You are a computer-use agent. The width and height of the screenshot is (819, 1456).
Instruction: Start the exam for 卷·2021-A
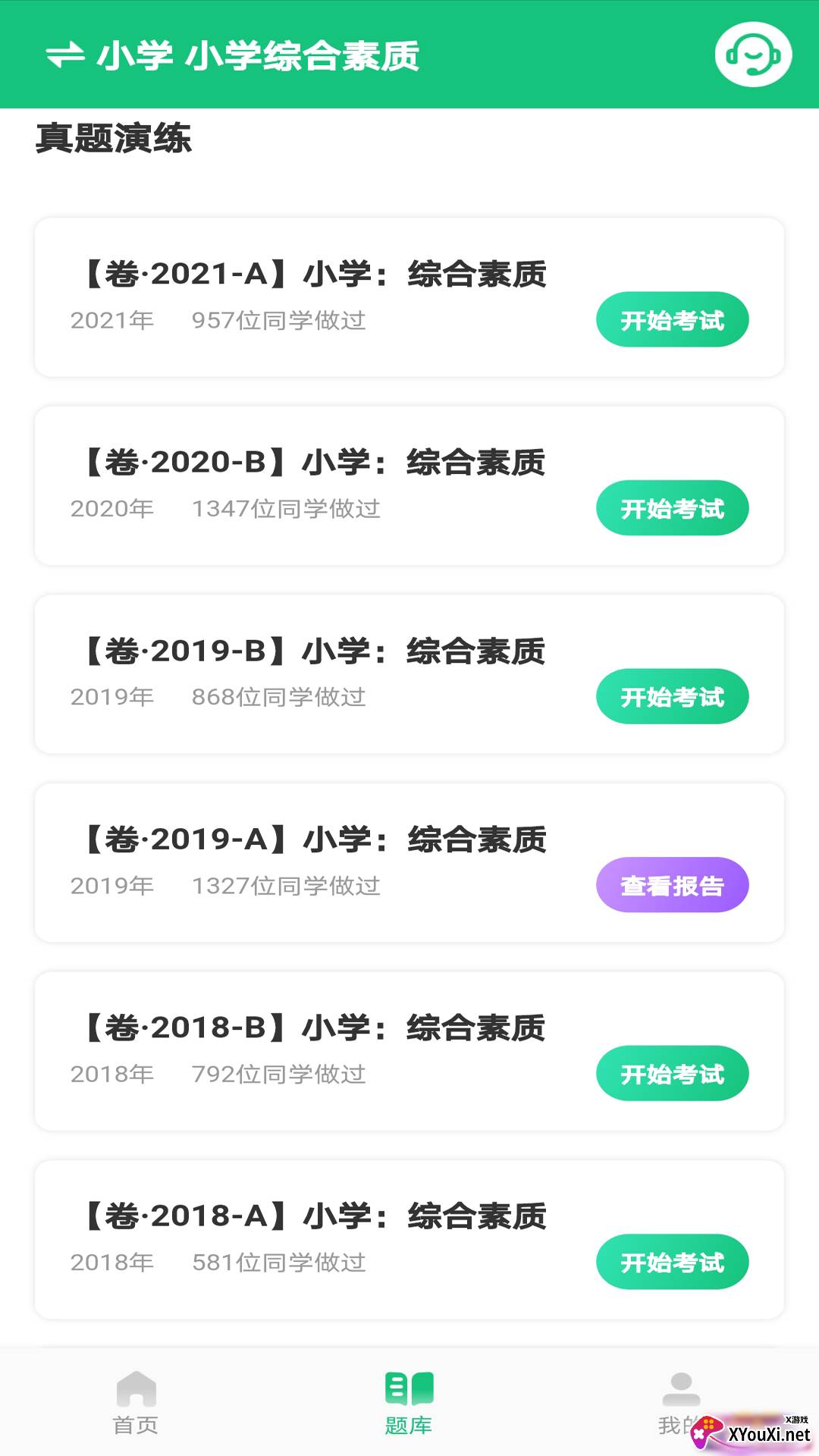672,320
